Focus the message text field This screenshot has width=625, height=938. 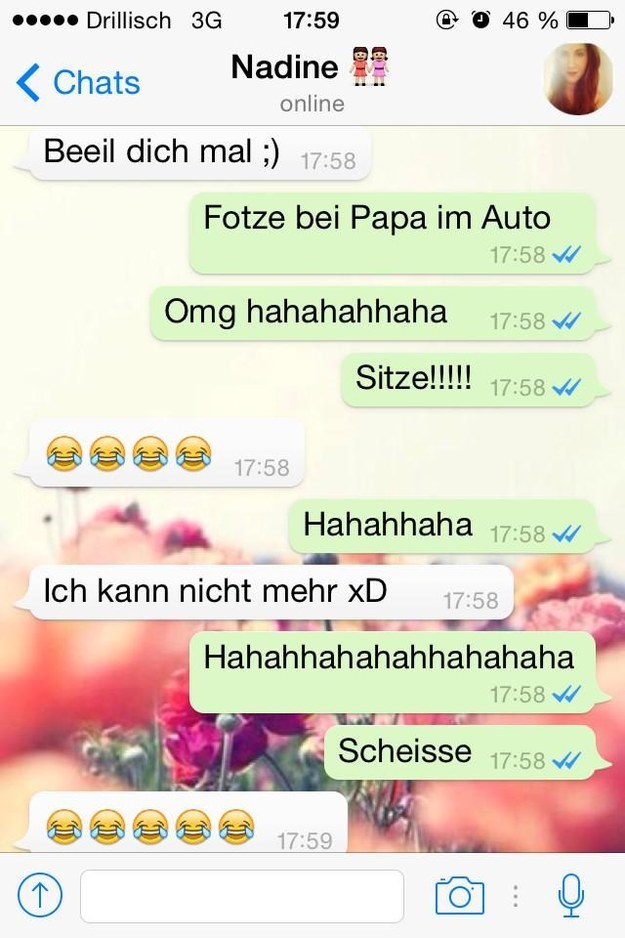tap(241, 896)
